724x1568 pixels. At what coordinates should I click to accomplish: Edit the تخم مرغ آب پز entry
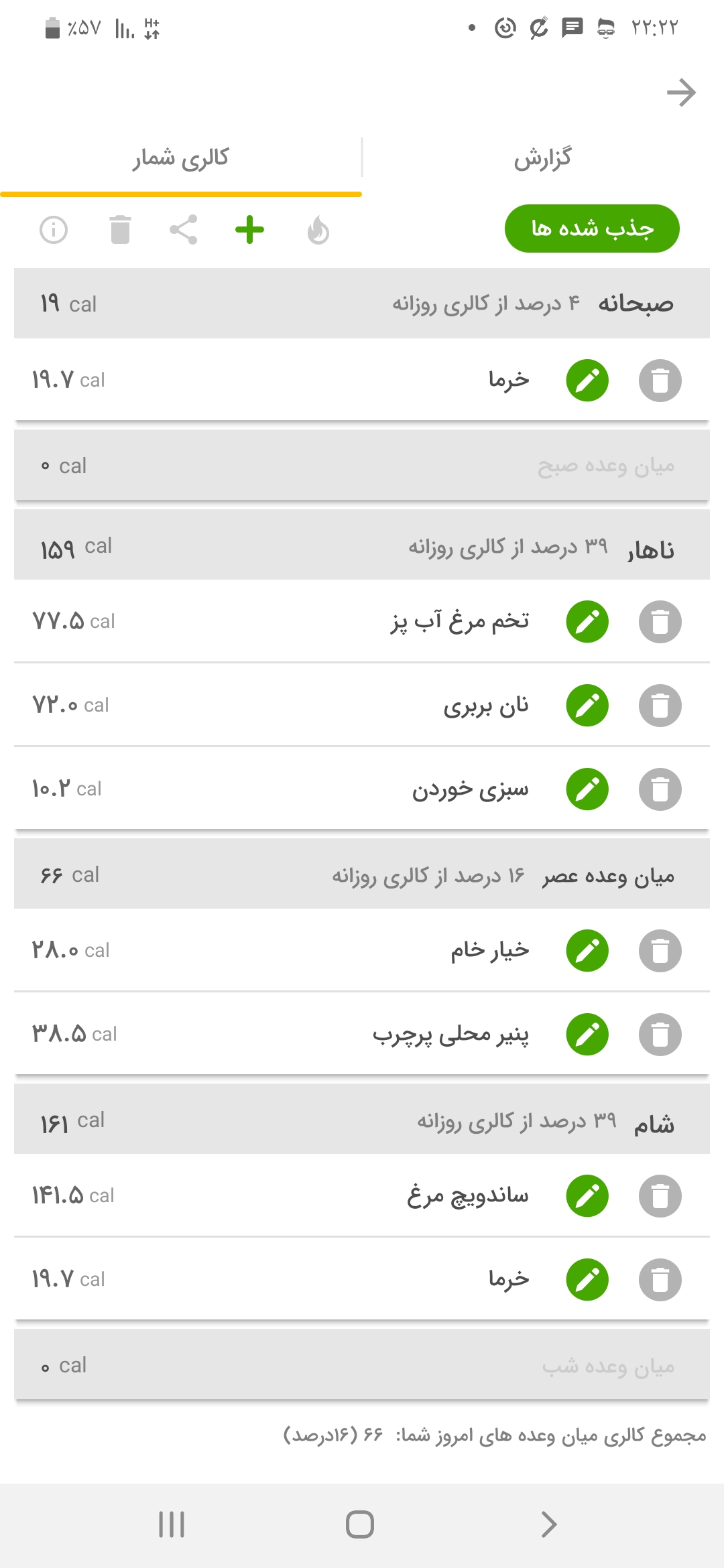[587, 621]
